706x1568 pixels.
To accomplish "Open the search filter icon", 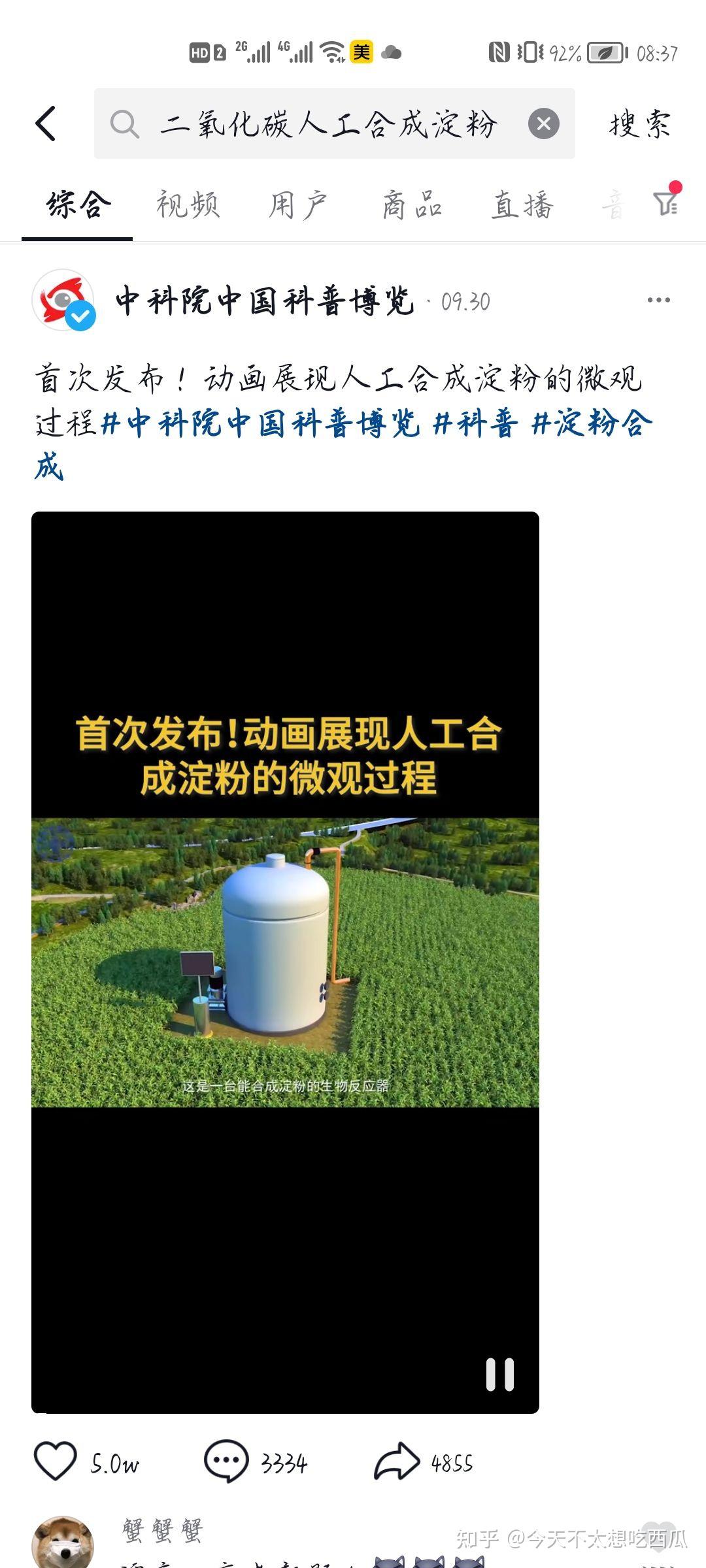I will (666, 203).
